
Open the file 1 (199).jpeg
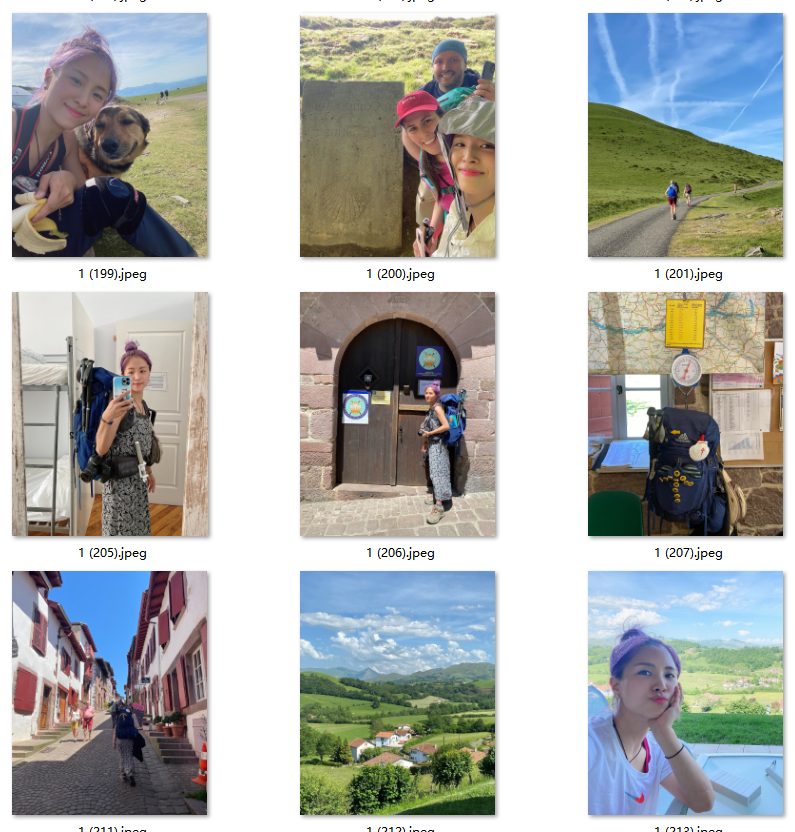click(x=110, y=135)
